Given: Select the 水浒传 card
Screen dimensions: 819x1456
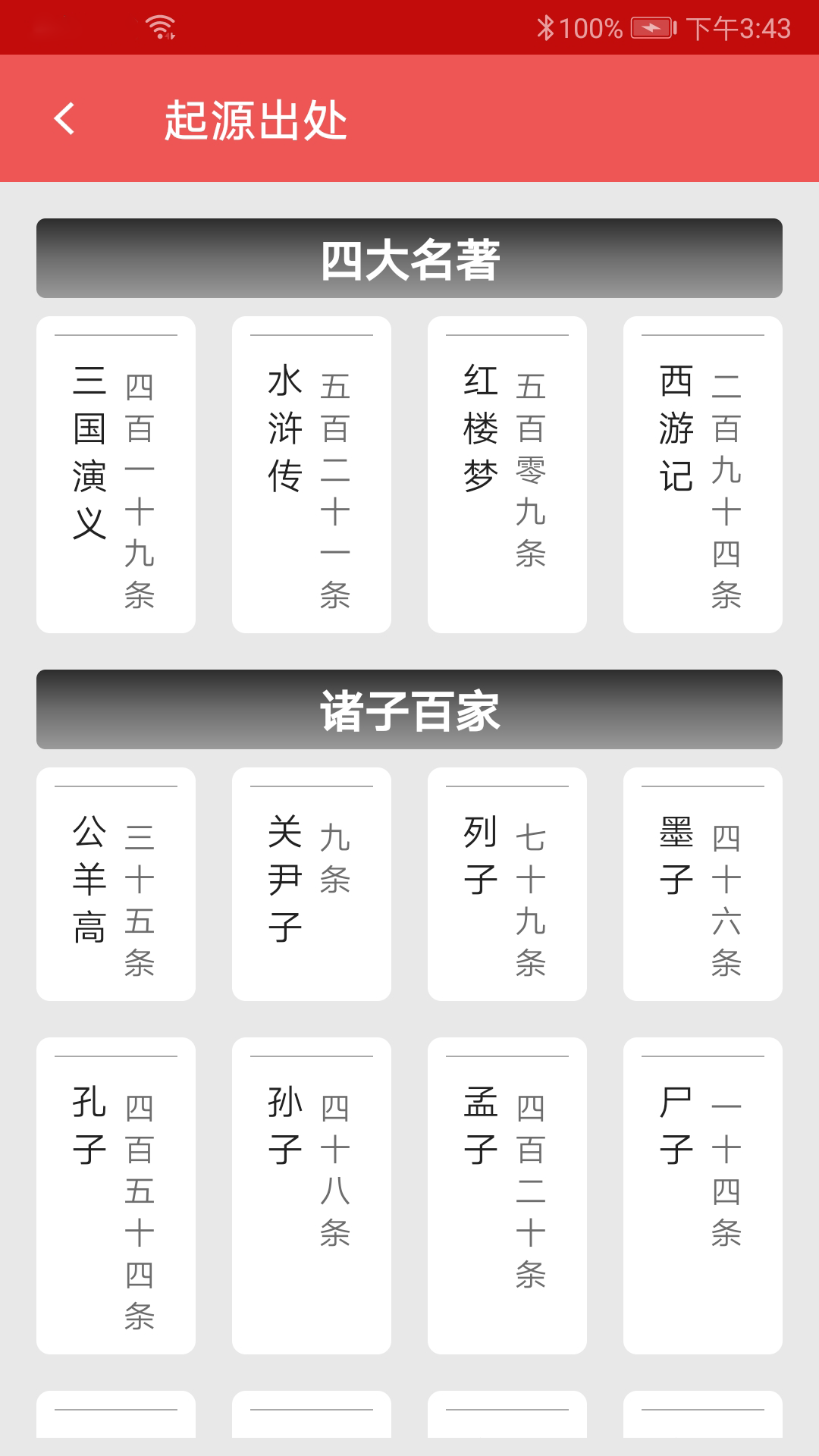Looking at the screenshot, I should tap(312, 475).
